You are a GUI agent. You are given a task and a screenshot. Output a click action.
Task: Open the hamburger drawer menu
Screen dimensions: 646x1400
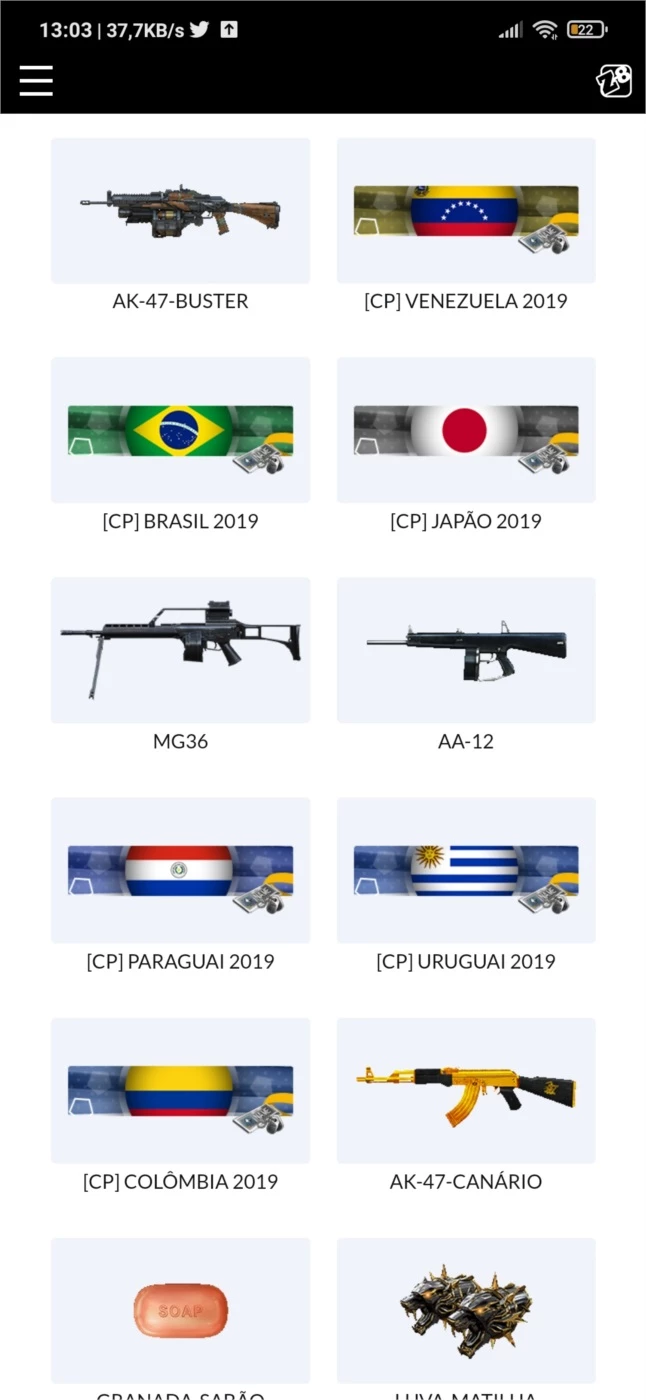36,81
